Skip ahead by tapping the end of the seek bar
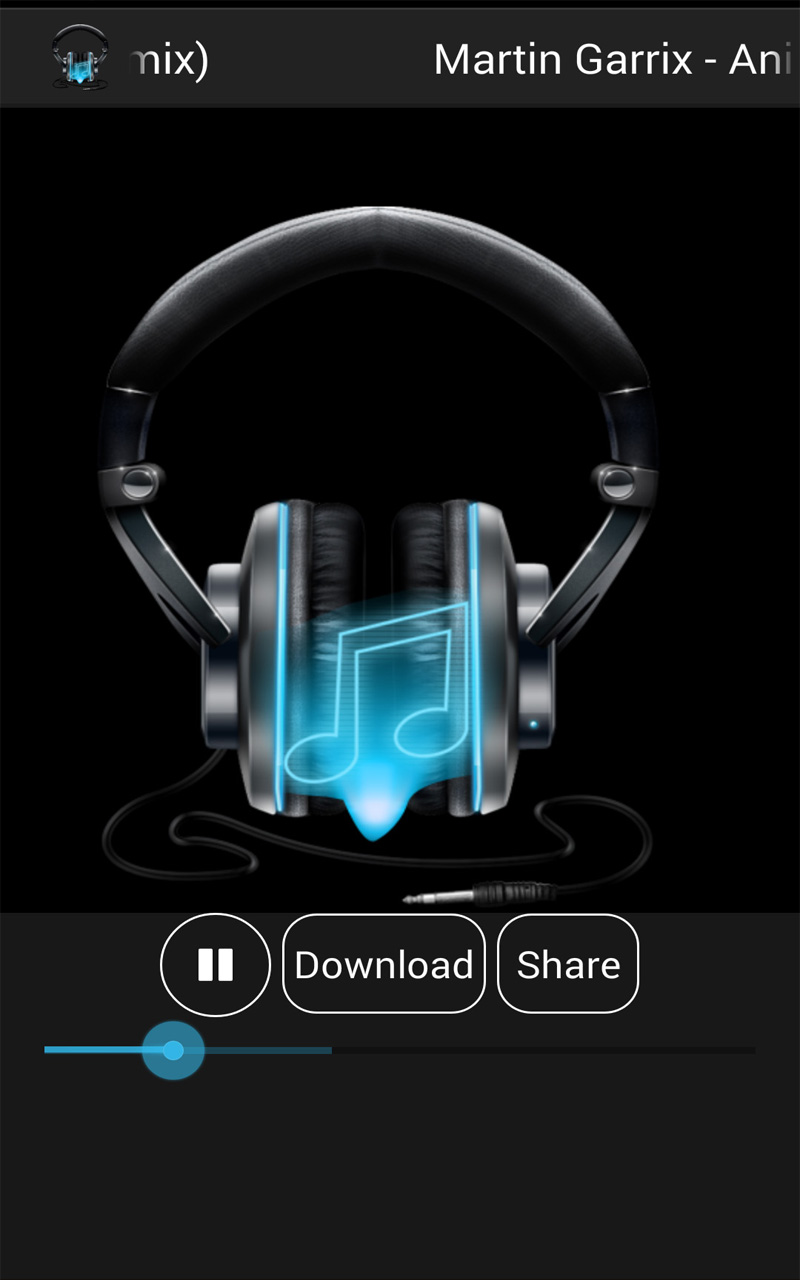The height and width of the screenshot is (1280, 800). click(750, 1050)
